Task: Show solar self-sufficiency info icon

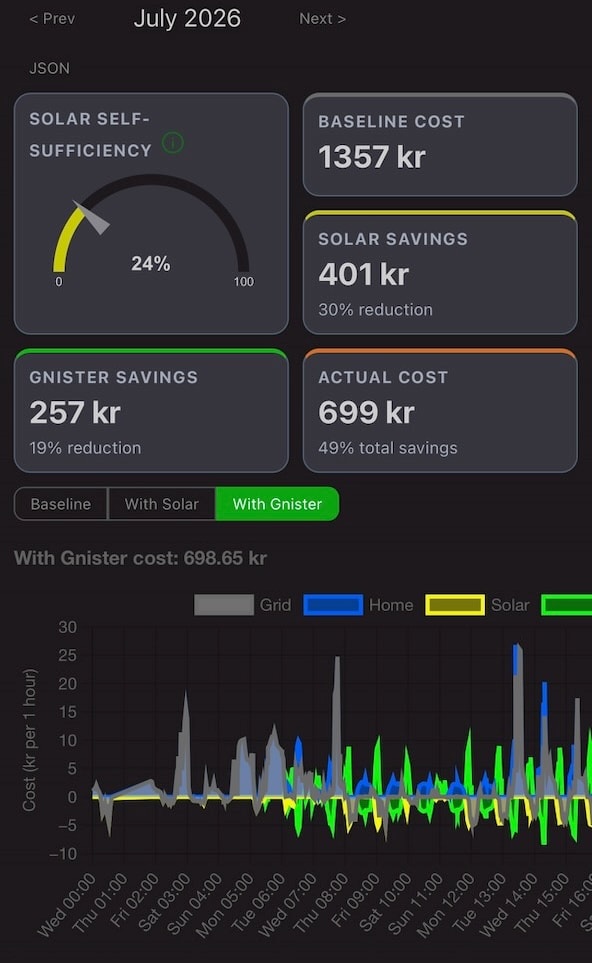Action: click(173, 143)
